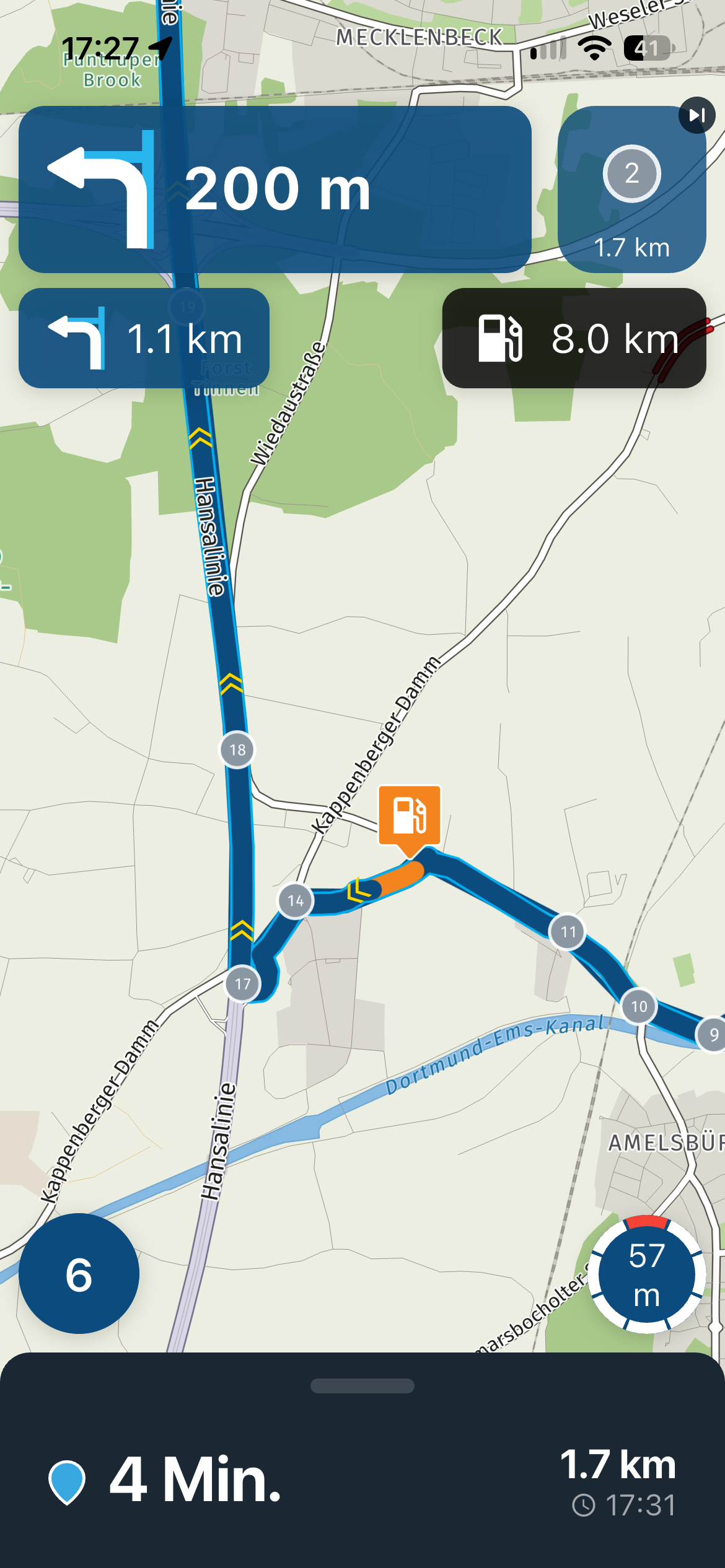Select waypoint marker 18 on Hansalinie
725x1568 pixels.
click(237, 750)
